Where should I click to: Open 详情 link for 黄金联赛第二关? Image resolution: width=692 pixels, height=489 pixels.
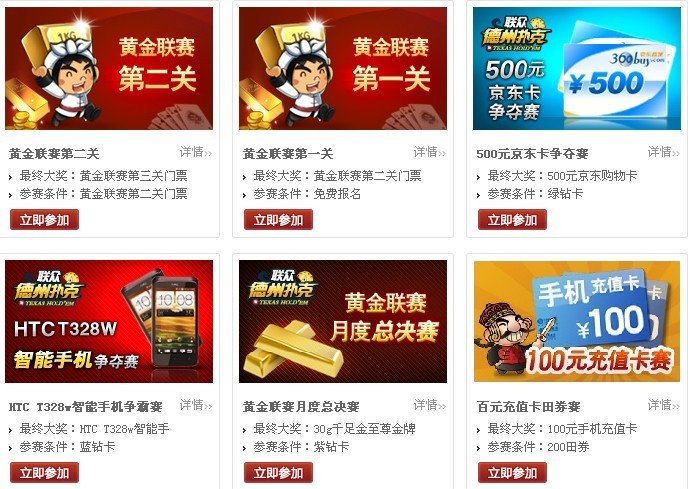[x=195, y=152]
